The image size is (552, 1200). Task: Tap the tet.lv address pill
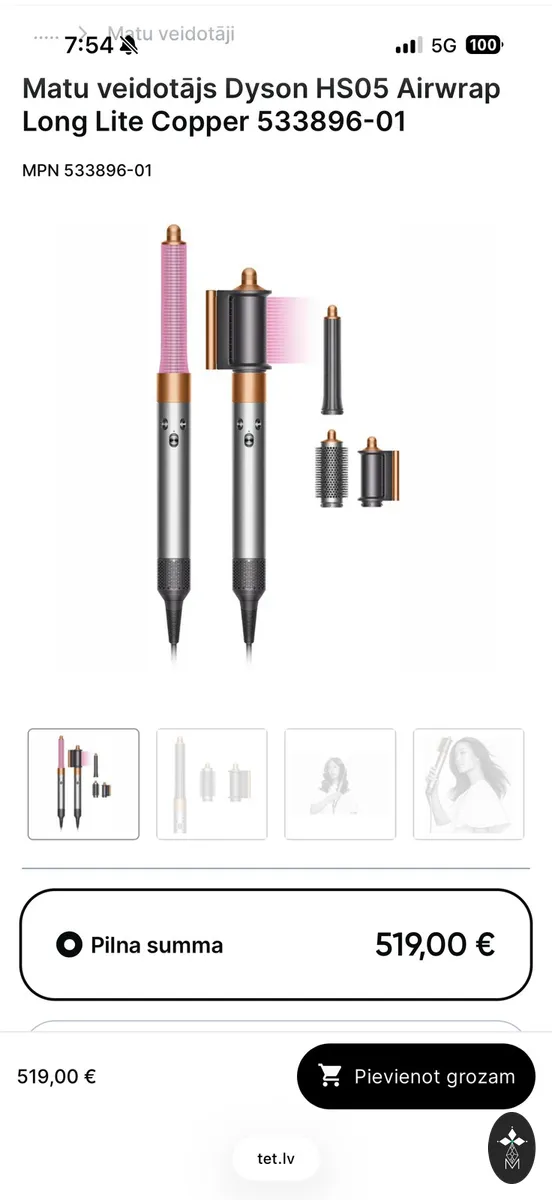(276, 1159)
